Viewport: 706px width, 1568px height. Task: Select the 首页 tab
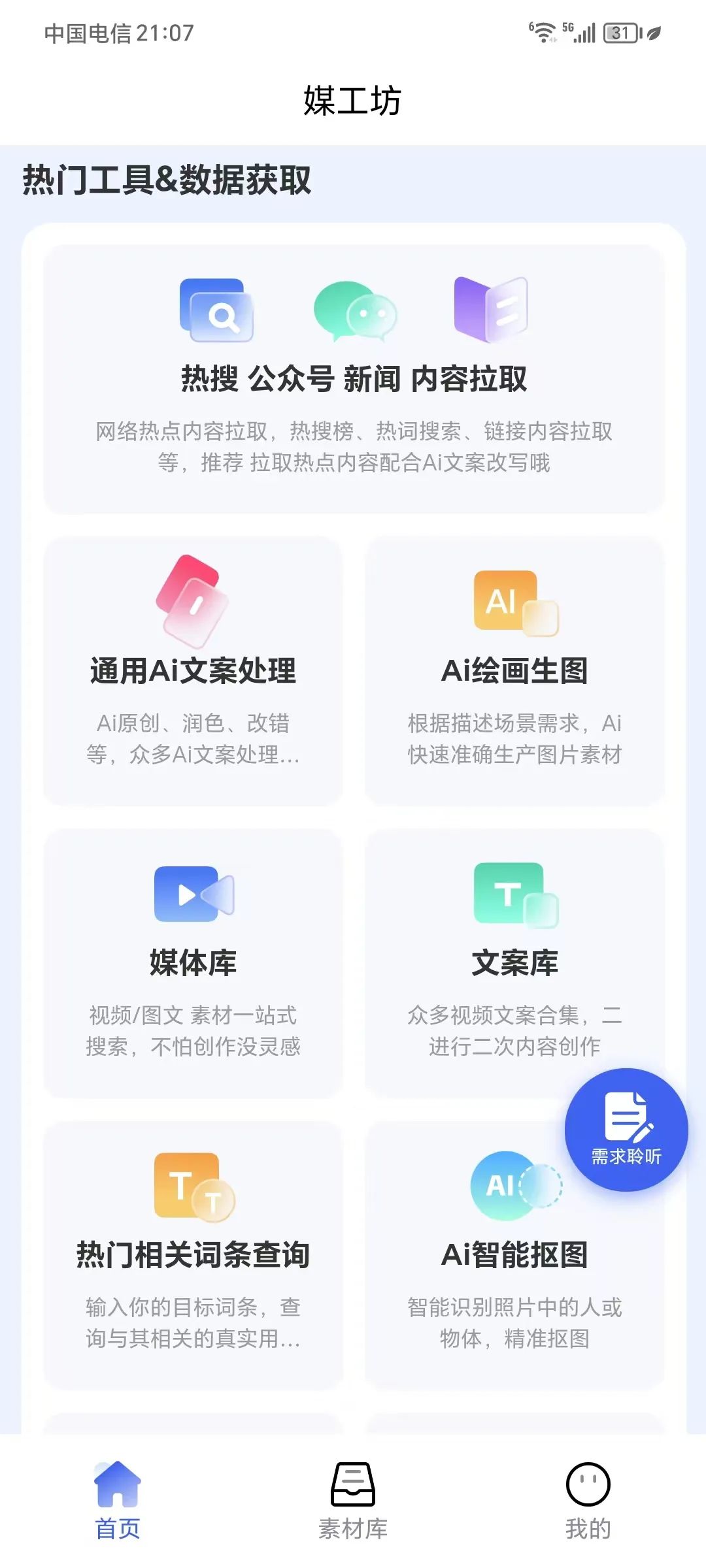(118, 1501)
